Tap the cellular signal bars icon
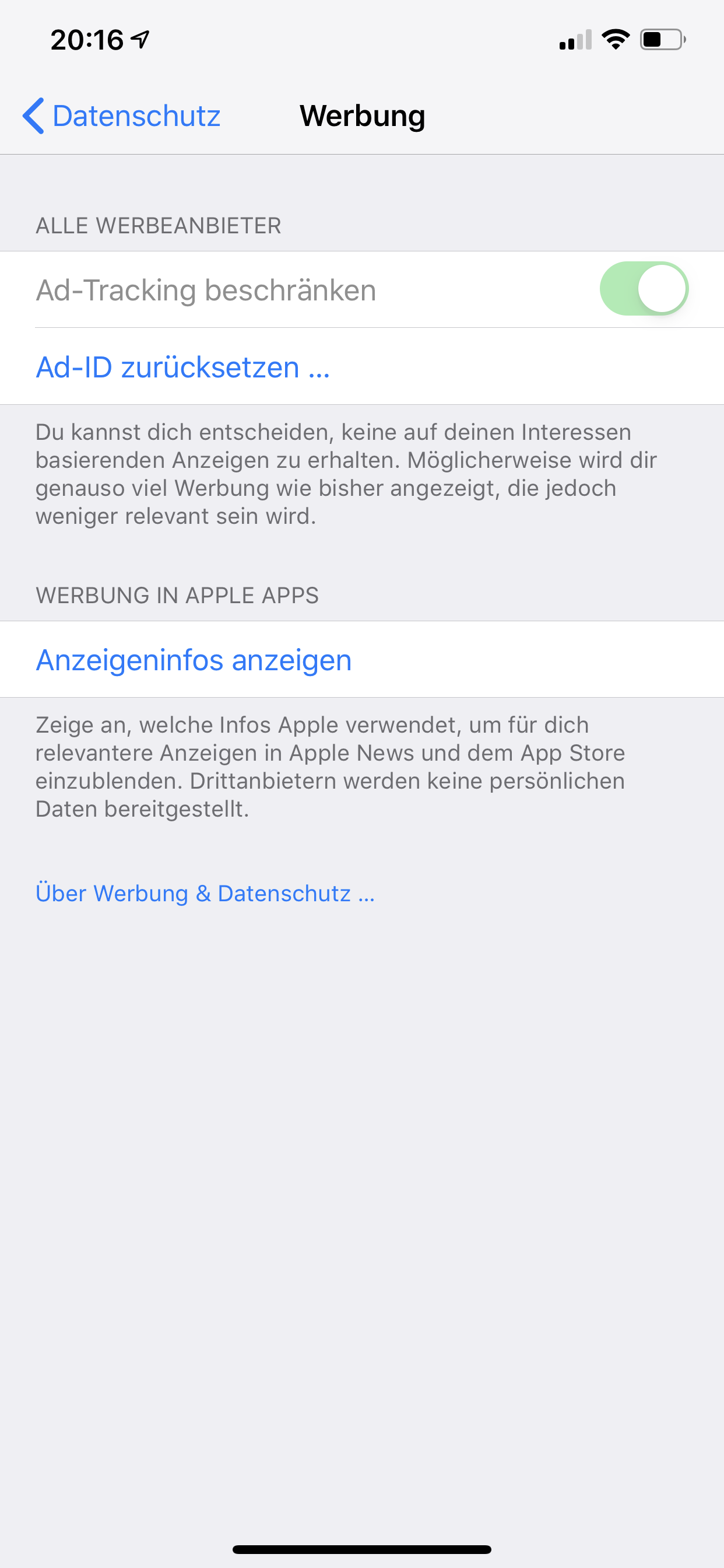Screen dimensions: 724x1568 [574, 40]
